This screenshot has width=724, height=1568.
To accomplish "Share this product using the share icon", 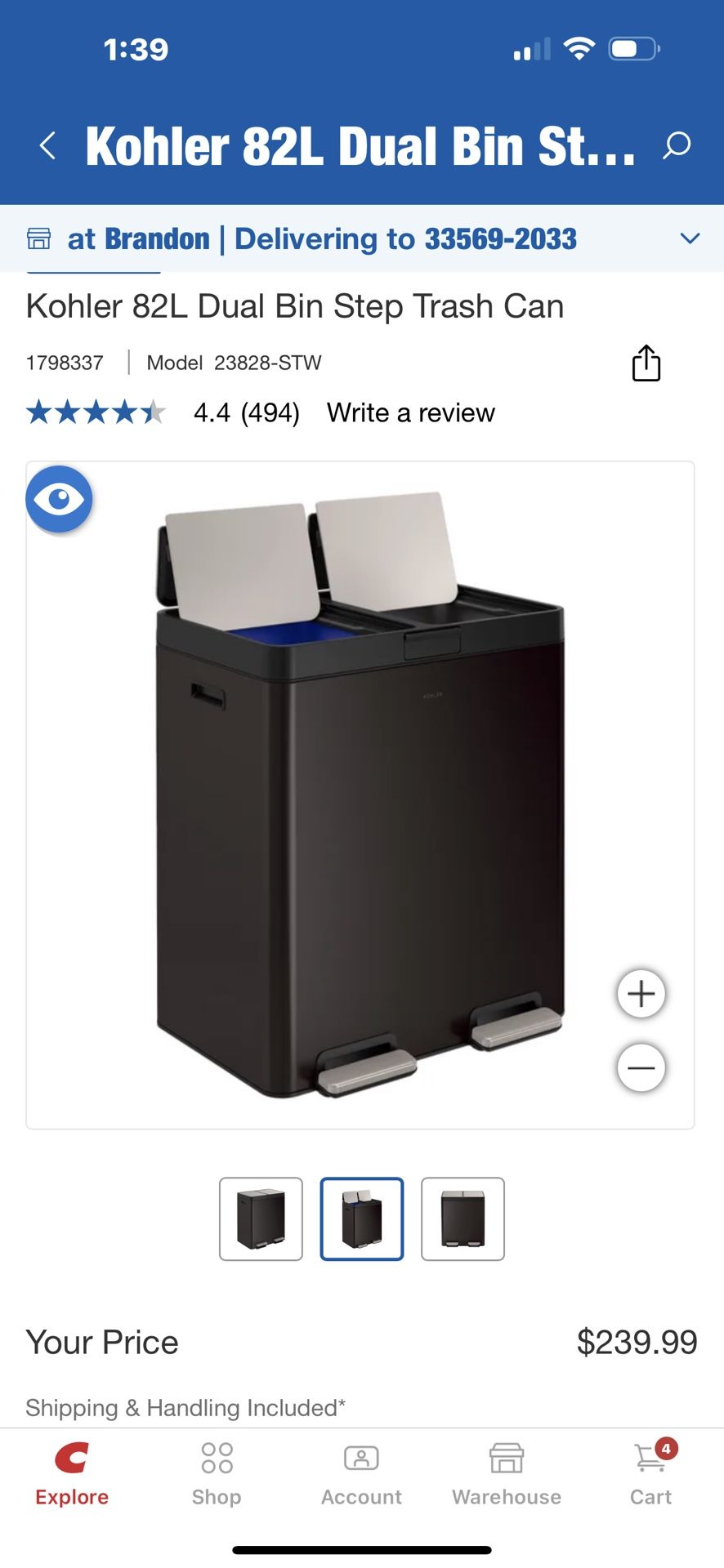I will tap(646, 362).
